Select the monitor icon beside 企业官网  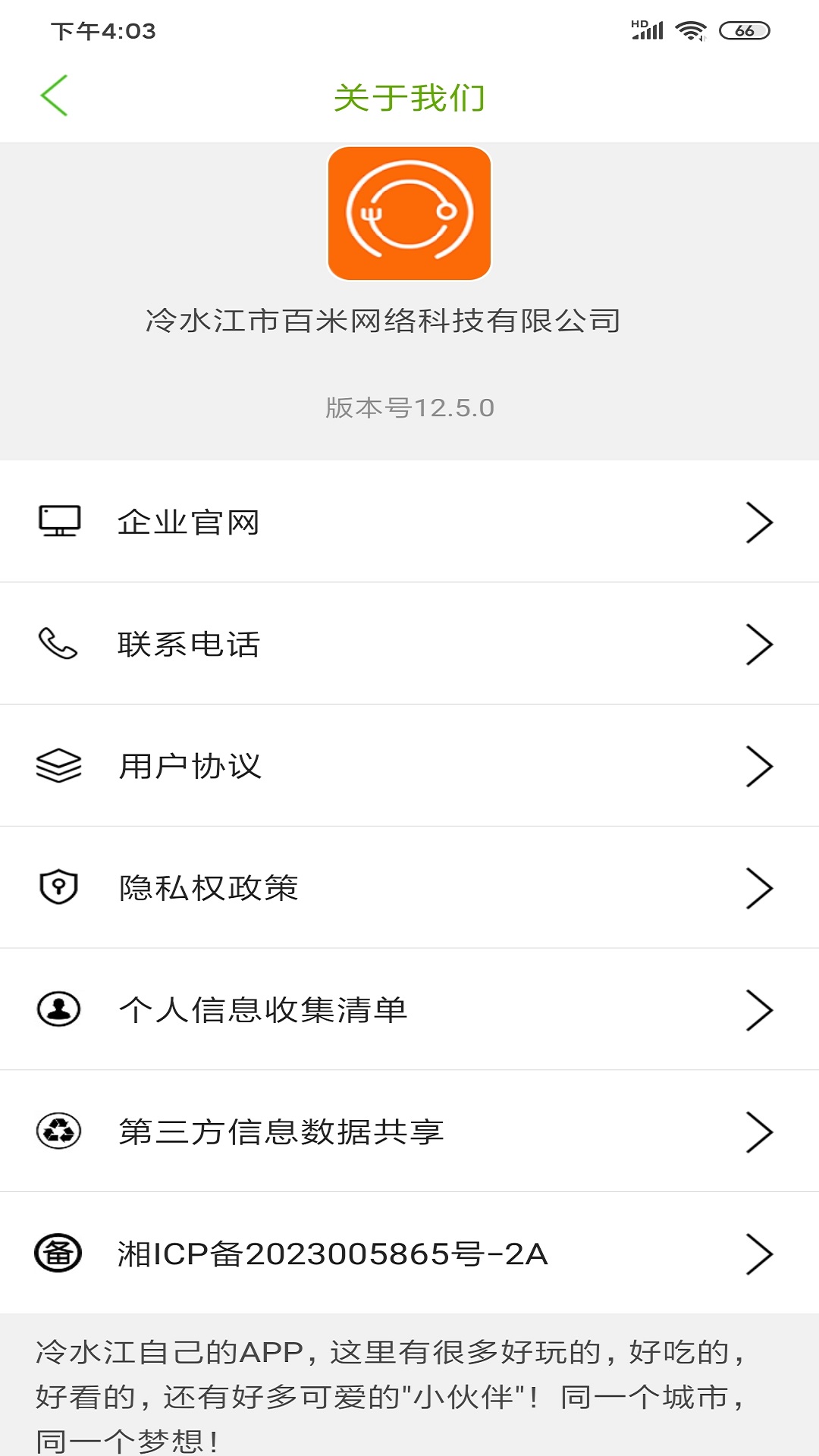point(58,521)
